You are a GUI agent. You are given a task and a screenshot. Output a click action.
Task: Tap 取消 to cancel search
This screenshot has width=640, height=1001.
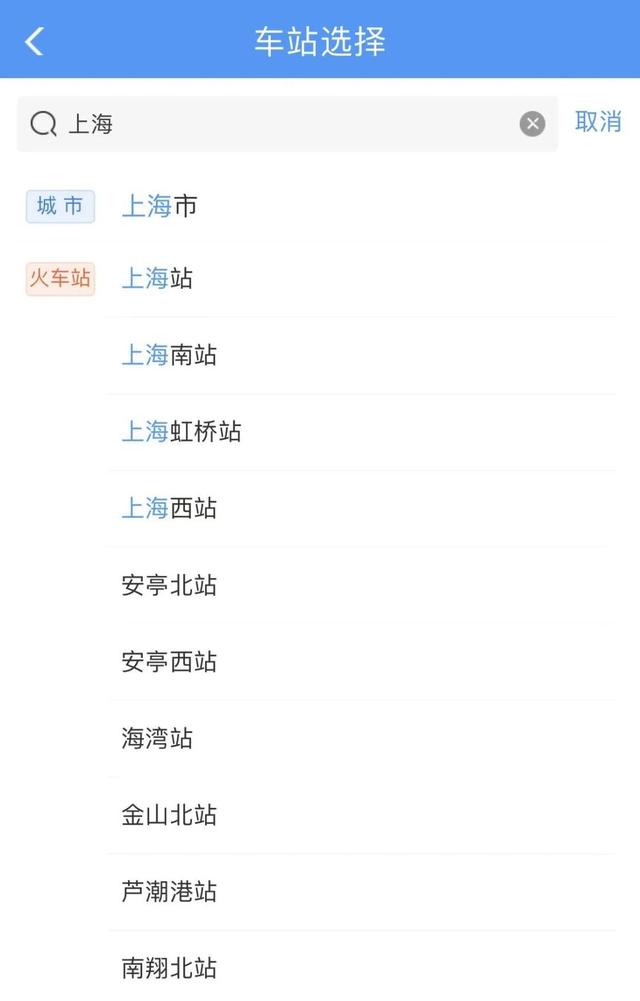598,122
